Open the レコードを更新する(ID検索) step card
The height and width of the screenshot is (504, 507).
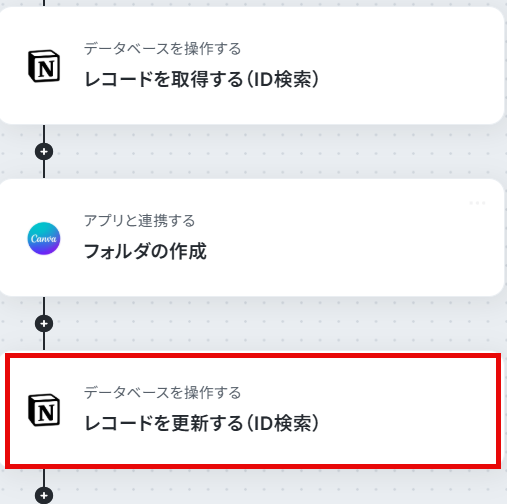click(253, 411)
